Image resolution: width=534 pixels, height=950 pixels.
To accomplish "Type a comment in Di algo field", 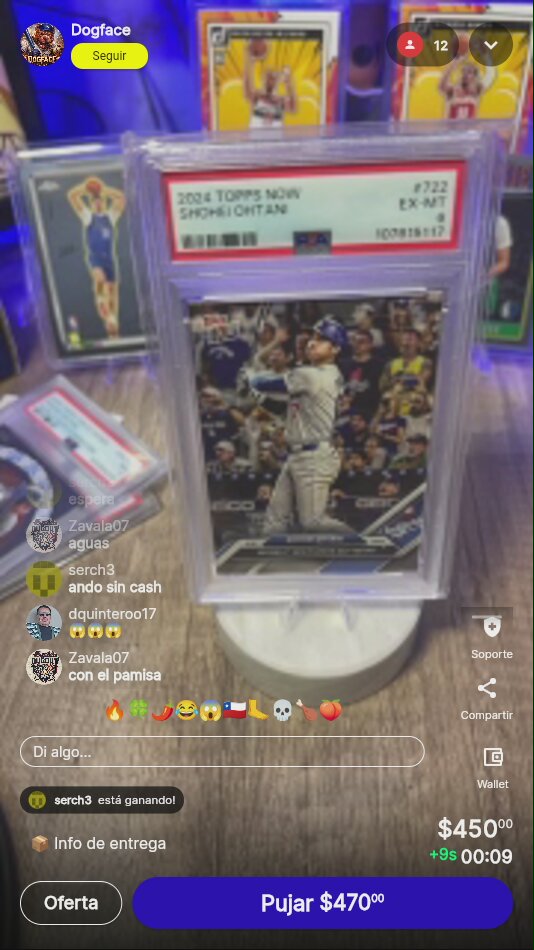I will point(222,752).
